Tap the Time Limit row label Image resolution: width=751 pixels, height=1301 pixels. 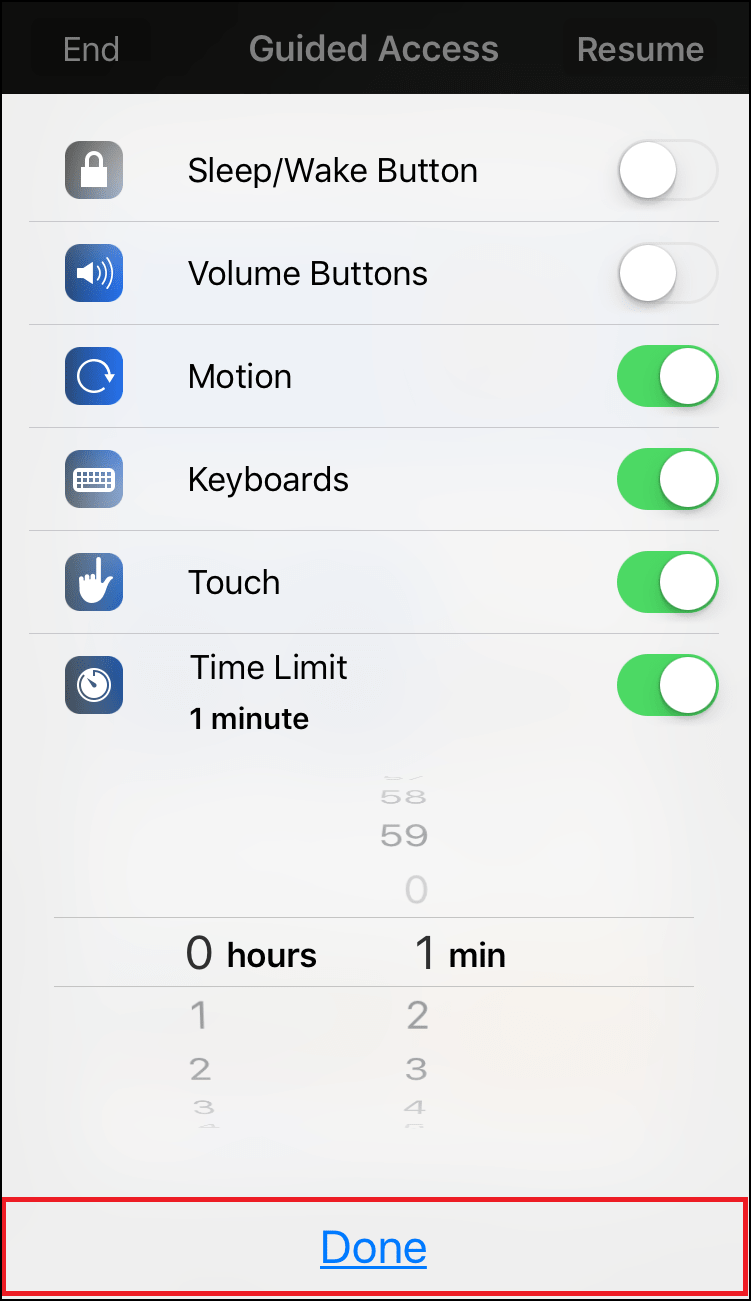(x=267, y=668)
